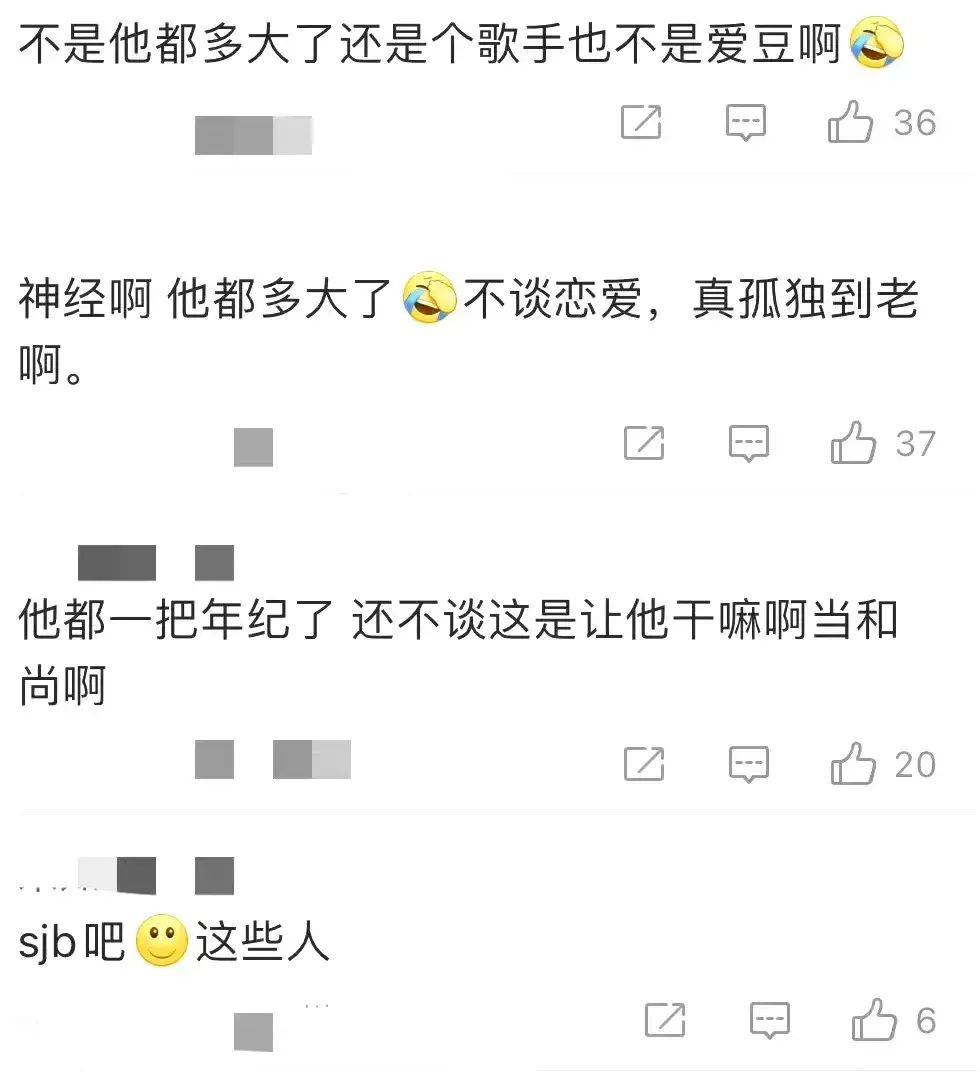Reply to the sjb吧 这些人 comment
This screenshot has width=980, height=1072.
pyautogui.click(x=769, y=1020)
